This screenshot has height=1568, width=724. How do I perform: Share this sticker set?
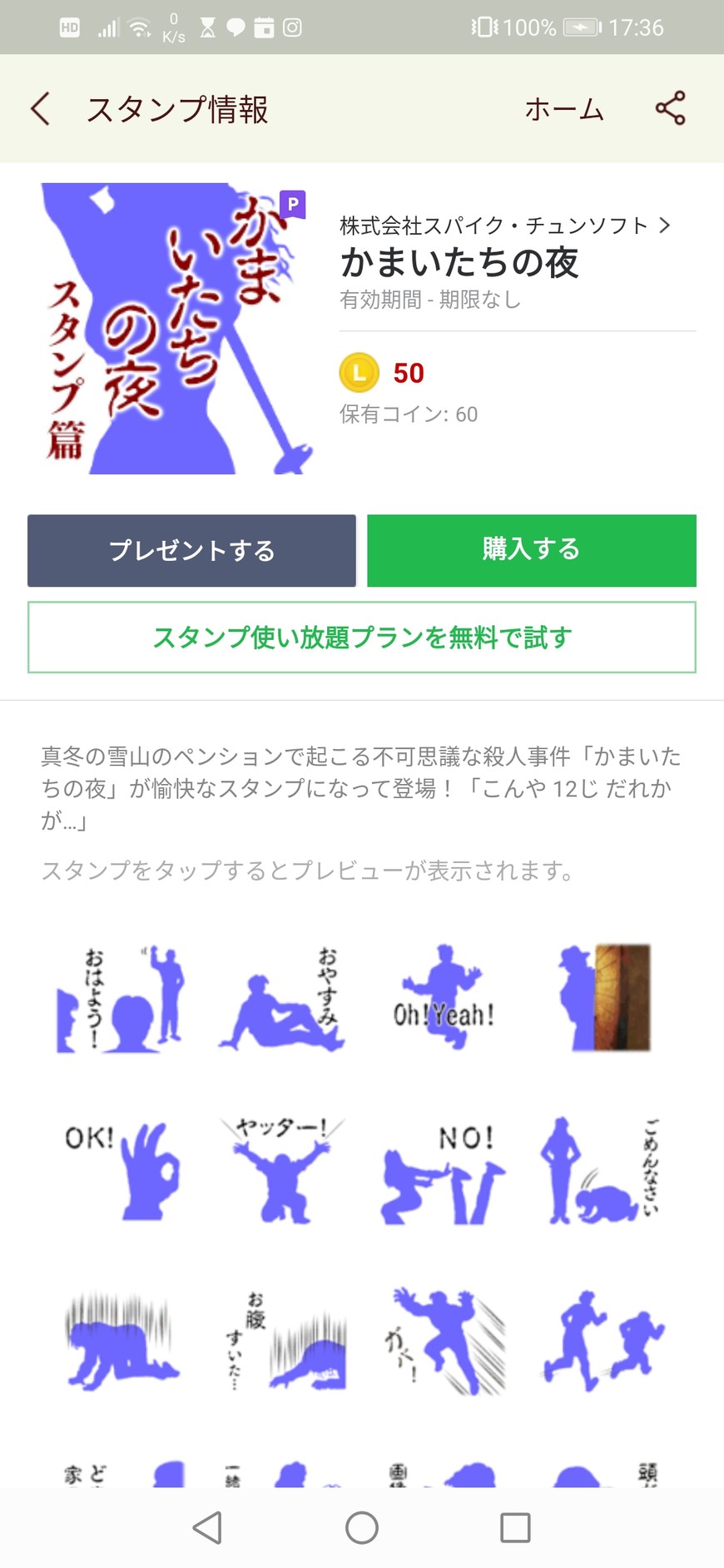670,109
